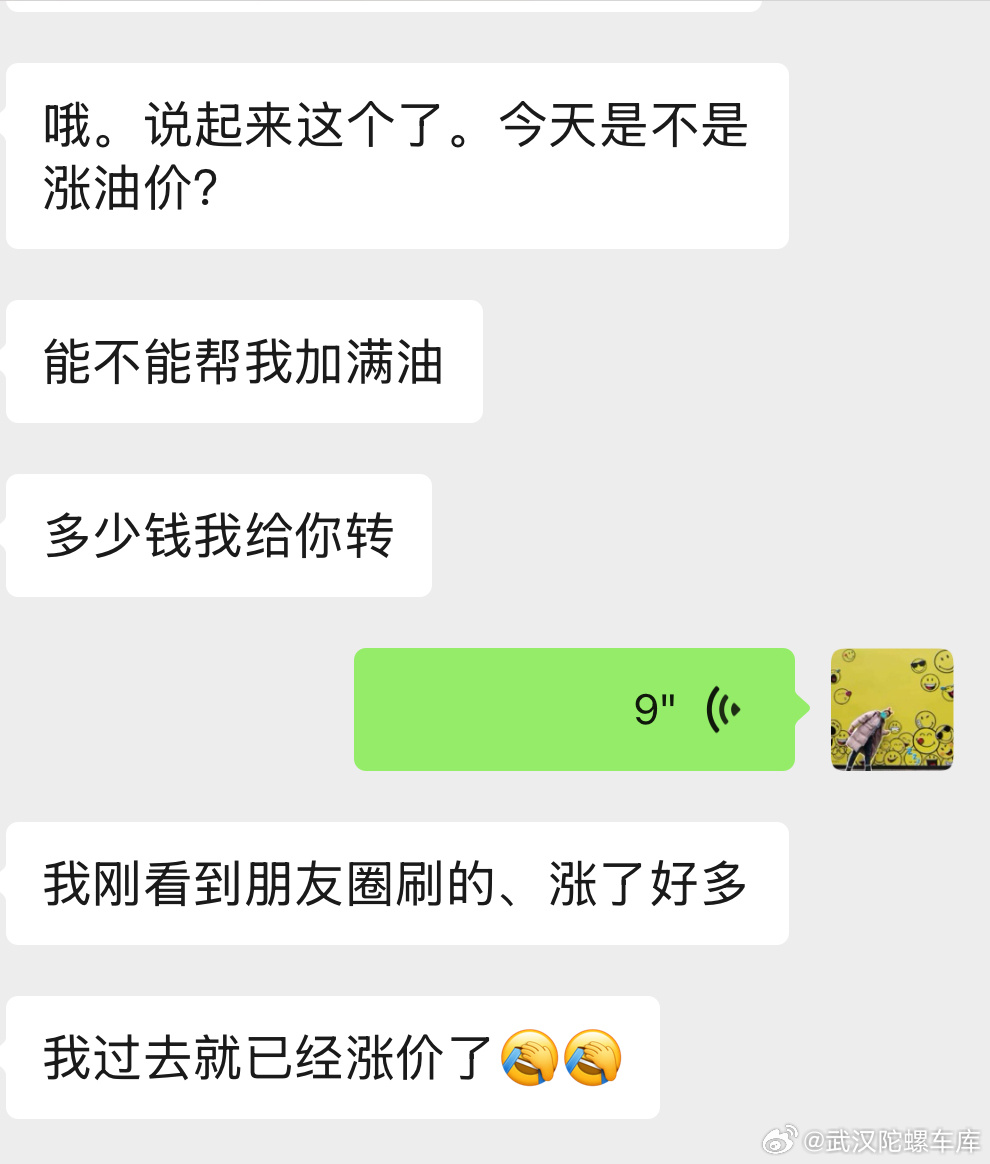This screenshot has width=990, height=1164.
Task: Select the bubble mentioning 朋友圈 price rise
Action: tap(397, 884)
